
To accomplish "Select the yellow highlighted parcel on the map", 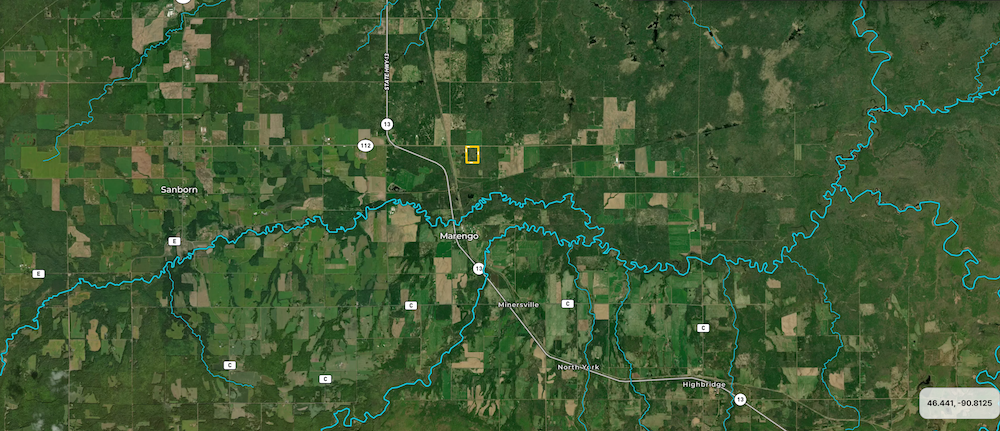I will (473, 155).
